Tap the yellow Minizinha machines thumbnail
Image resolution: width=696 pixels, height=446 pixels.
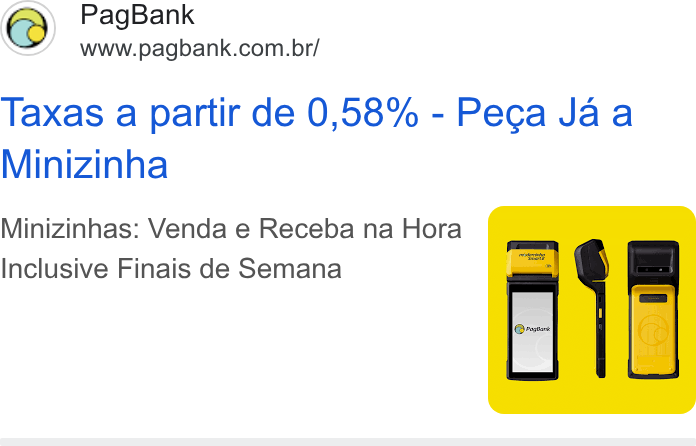[x=592, y=310]
